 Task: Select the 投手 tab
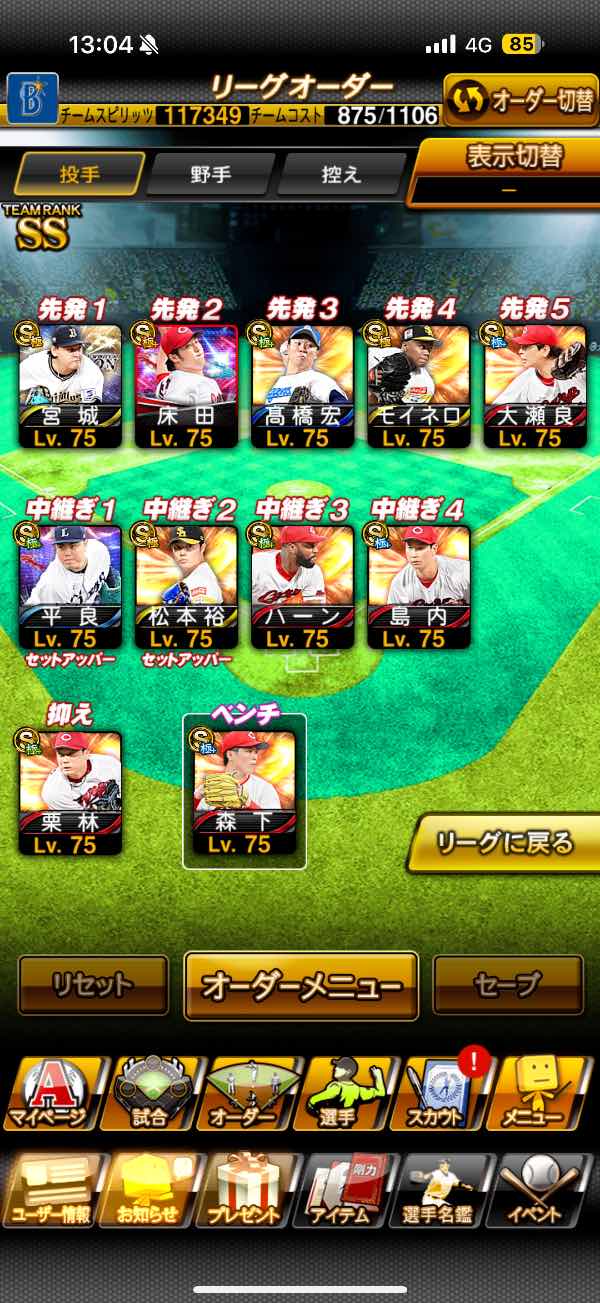pyautogui.click(x=79, y=175)
